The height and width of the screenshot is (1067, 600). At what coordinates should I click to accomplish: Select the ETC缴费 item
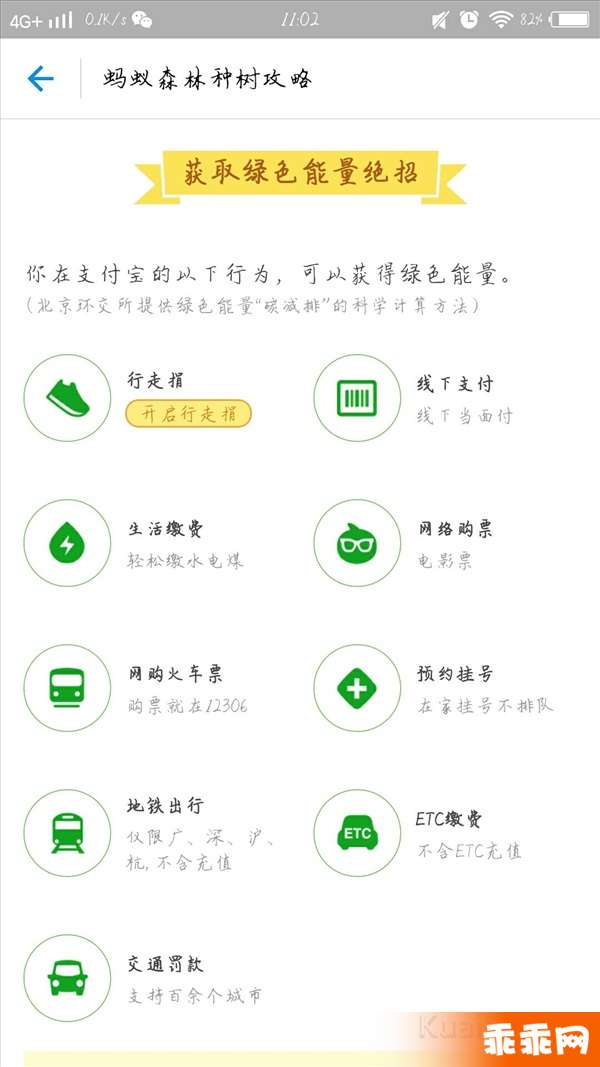[x=357, y=833]
